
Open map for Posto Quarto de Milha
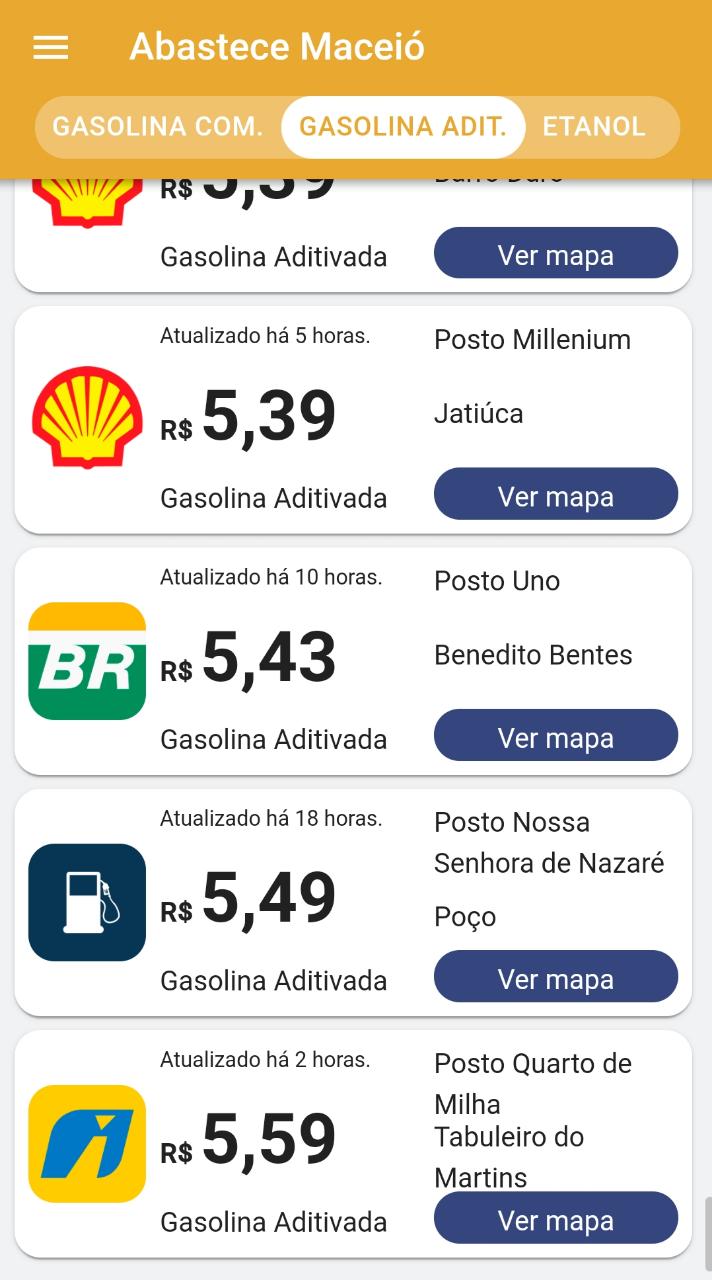pyautogui.click(x=556, y=1218)
